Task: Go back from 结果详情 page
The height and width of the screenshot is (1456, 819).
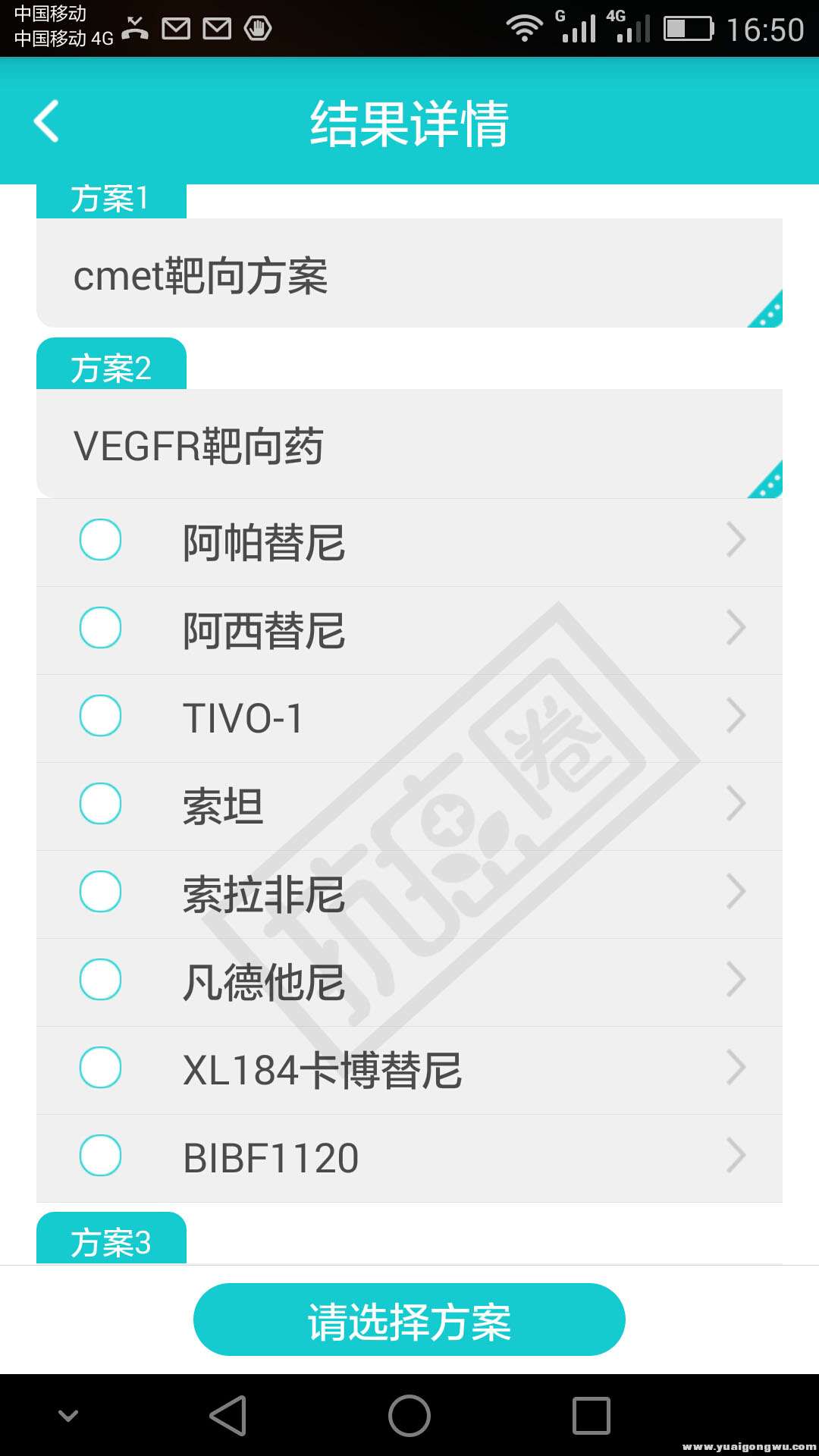Action: (x=47, y=121)
